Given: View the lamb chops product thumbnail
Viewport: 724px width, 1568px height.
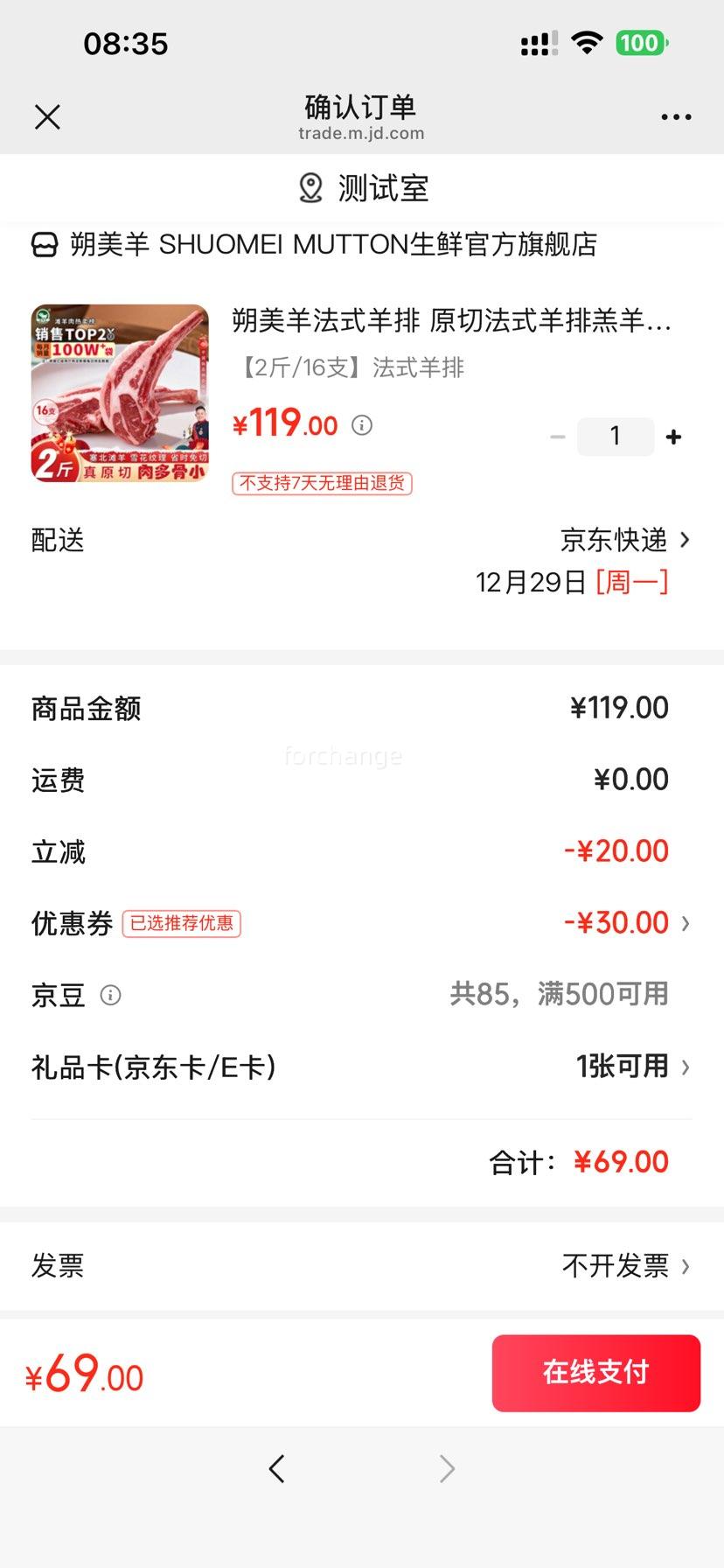Looking at the screenshot, I should (119, 393).
